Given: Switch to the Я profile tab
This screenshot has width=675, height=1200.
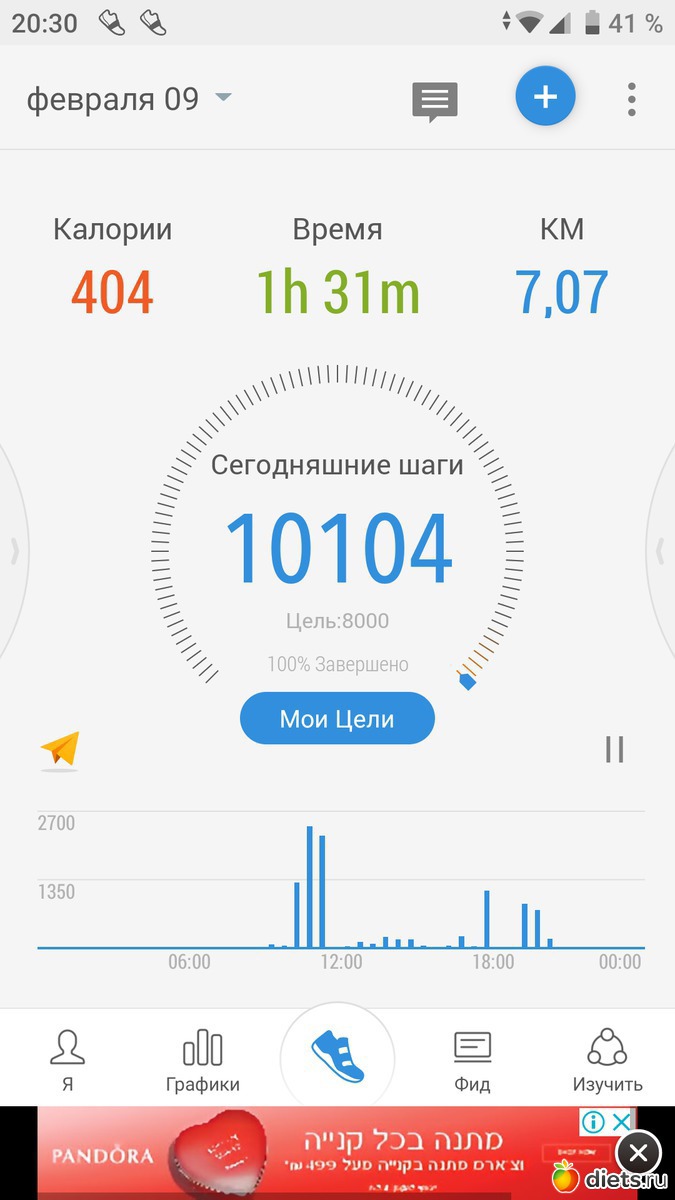Looking at the screenshot, I should [67, 1059].
